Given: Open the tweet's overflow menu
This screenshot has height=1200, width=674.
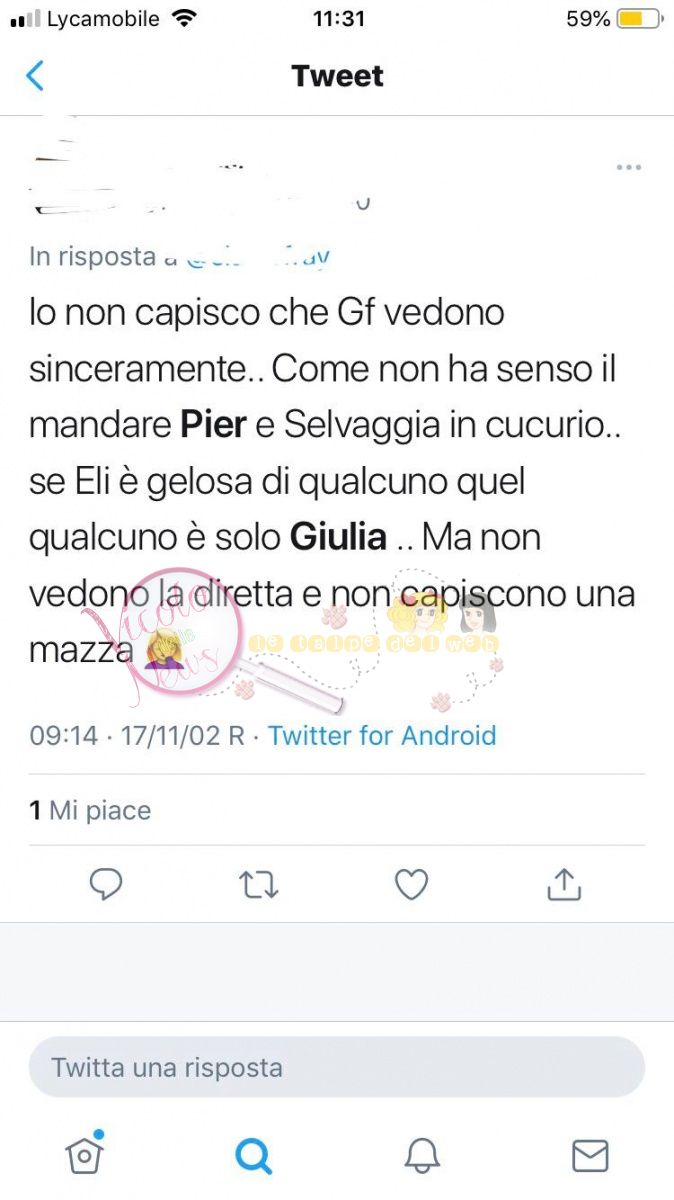Looking at the screenshot, I should click(x=628, y=168).
